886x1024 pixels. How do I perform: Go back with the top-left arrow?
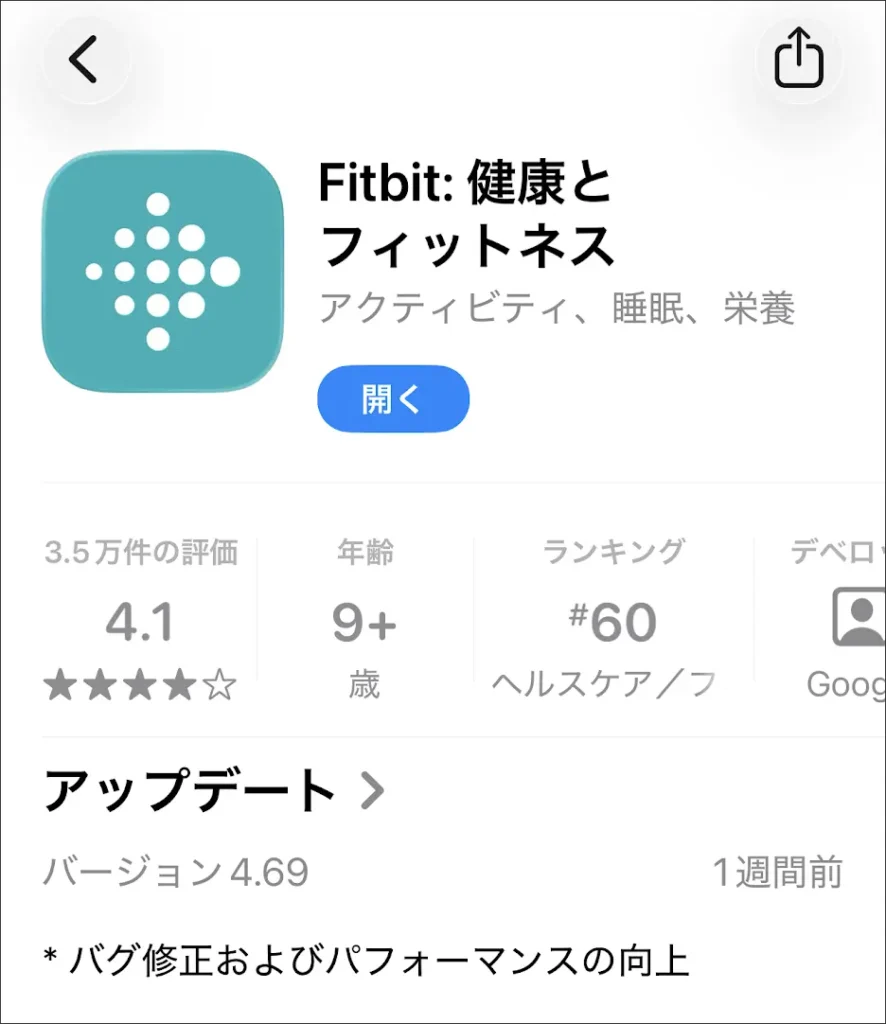85,59
